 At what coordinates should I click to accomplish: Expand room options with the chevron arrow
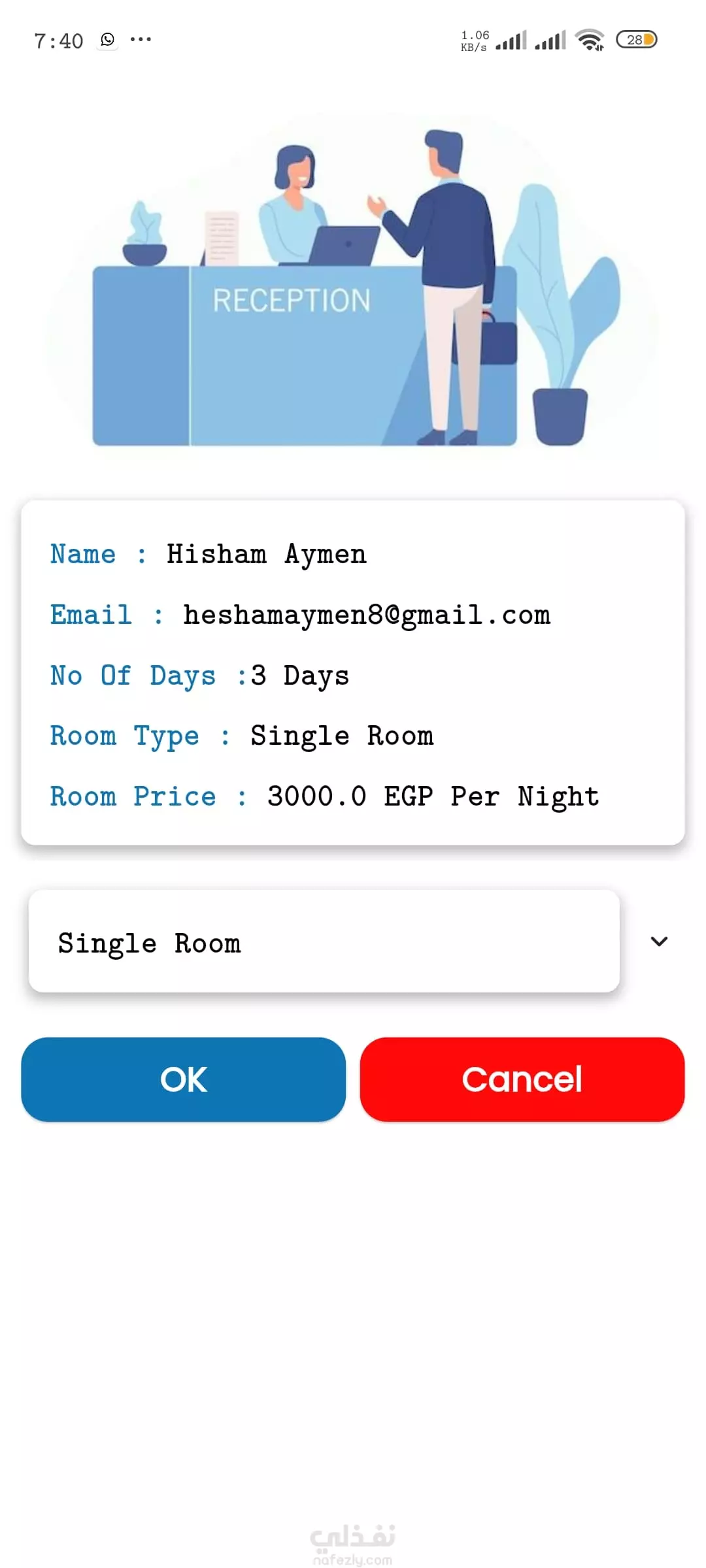click(x=659, y=941)
